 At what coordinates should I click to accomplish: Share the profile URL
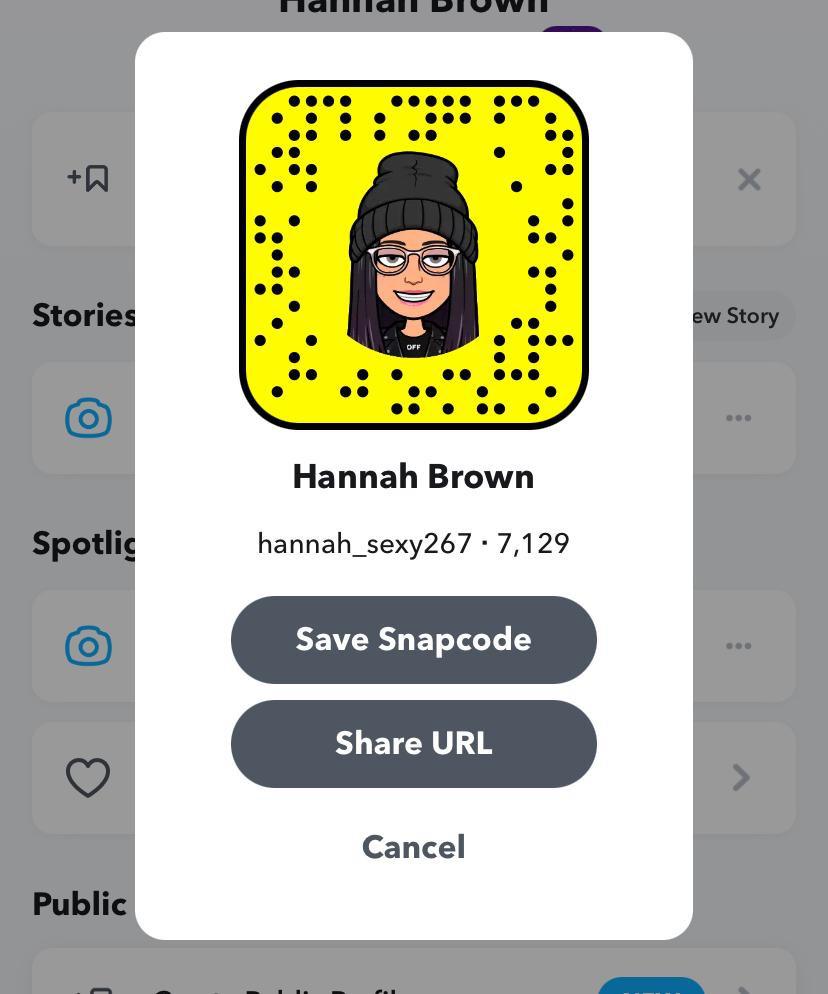pos(413,744)
